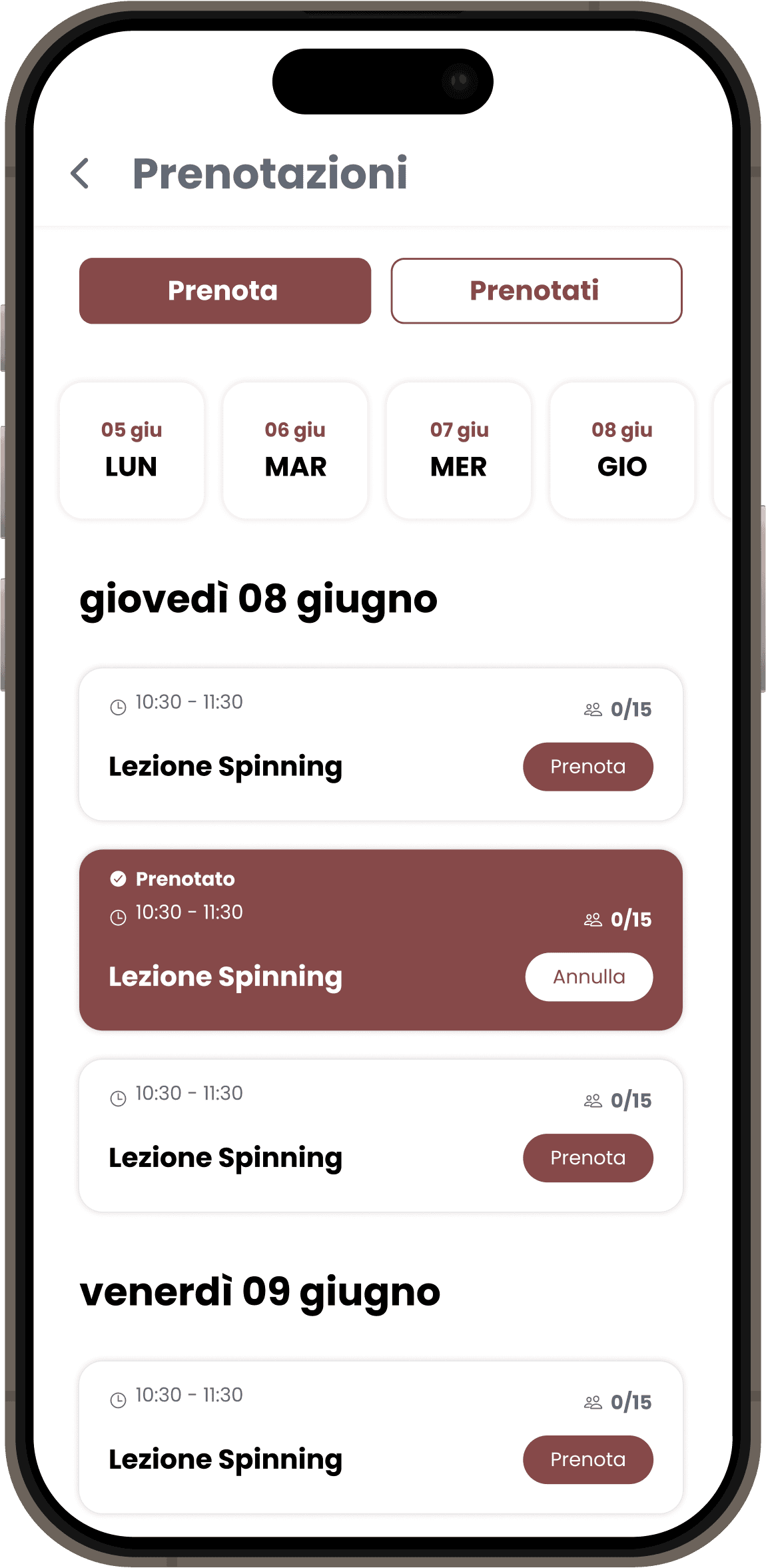Jump to the 08 giu GIO date
The image size is (766, 1568).
point(622,450)
